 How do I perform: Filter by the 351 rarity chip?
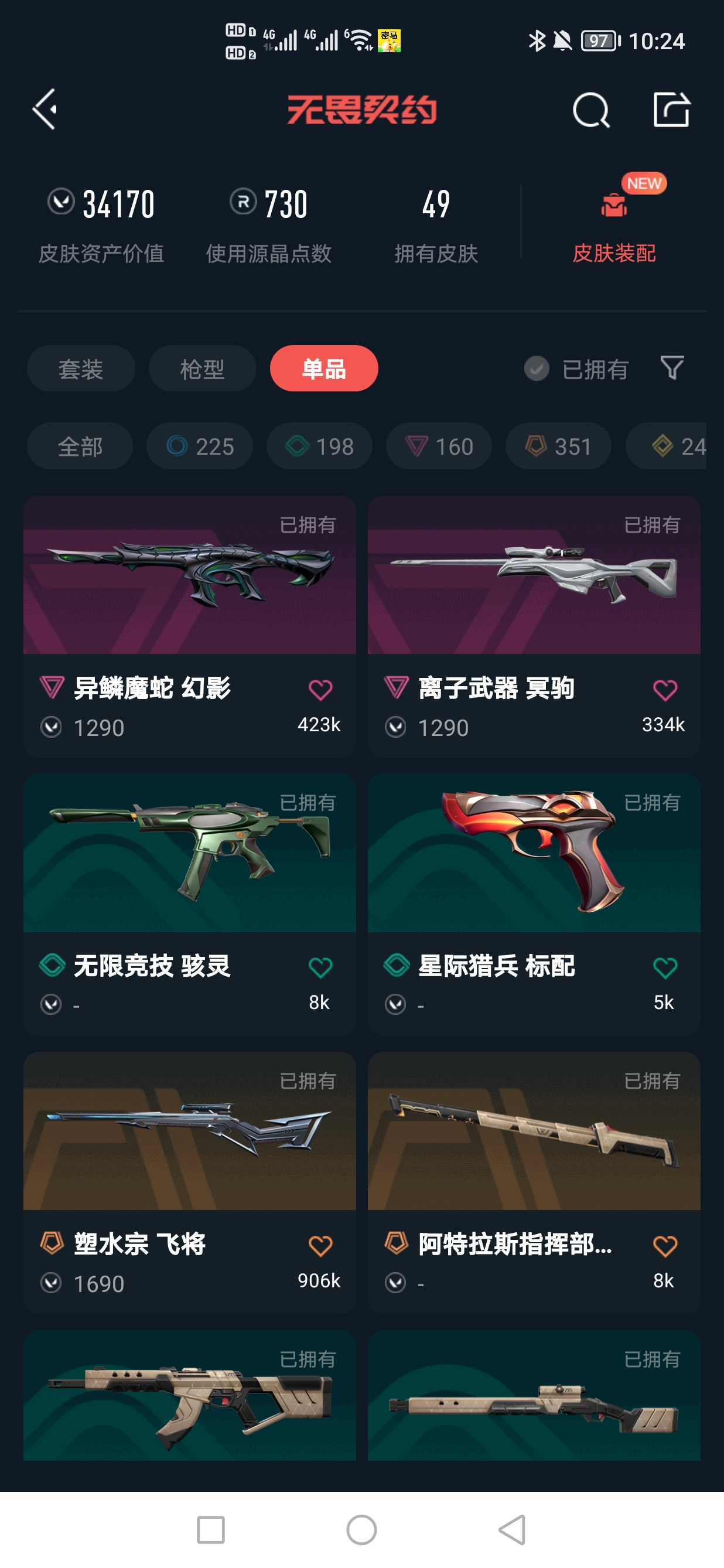(x=558, y=446)
